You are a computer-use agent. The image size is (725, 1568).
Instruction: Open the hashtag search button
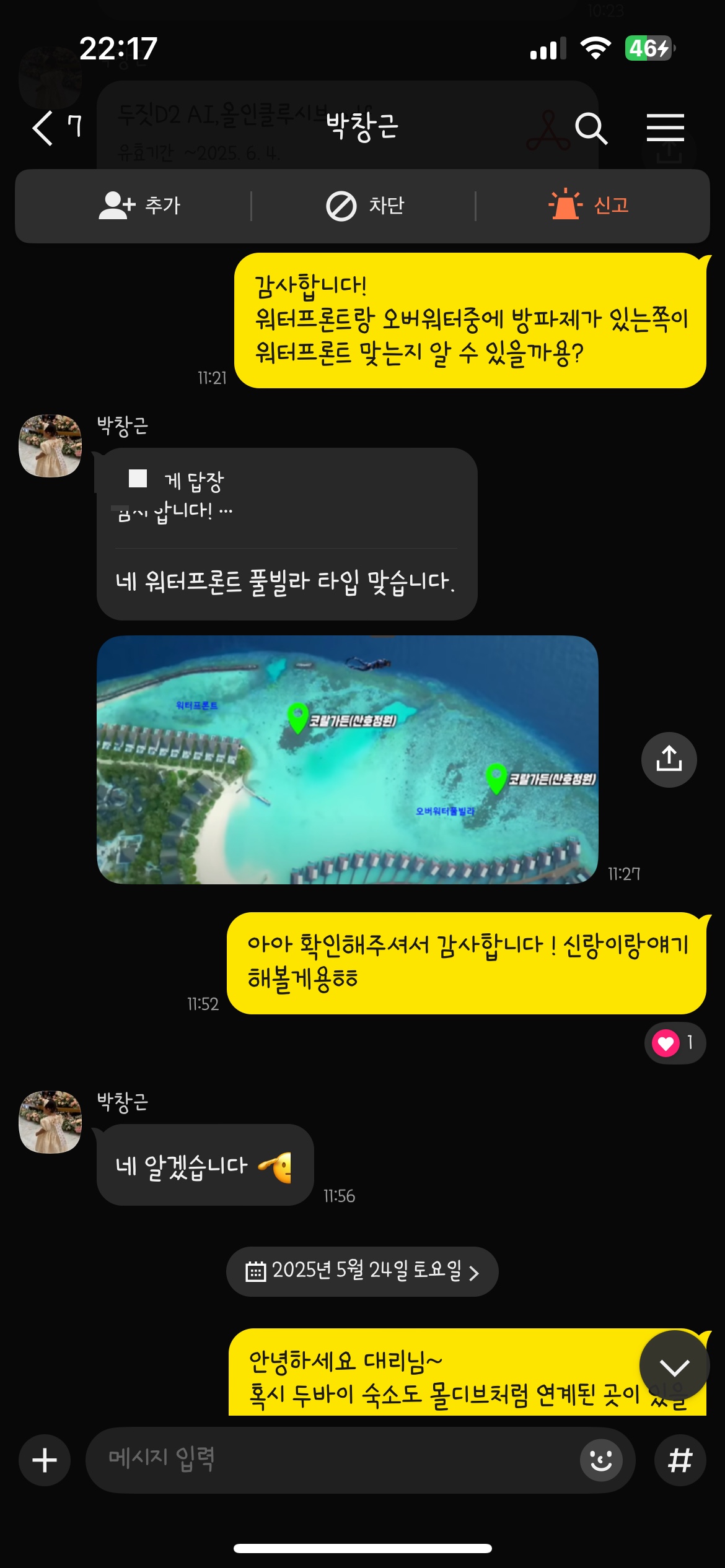tap(680, 1460)
